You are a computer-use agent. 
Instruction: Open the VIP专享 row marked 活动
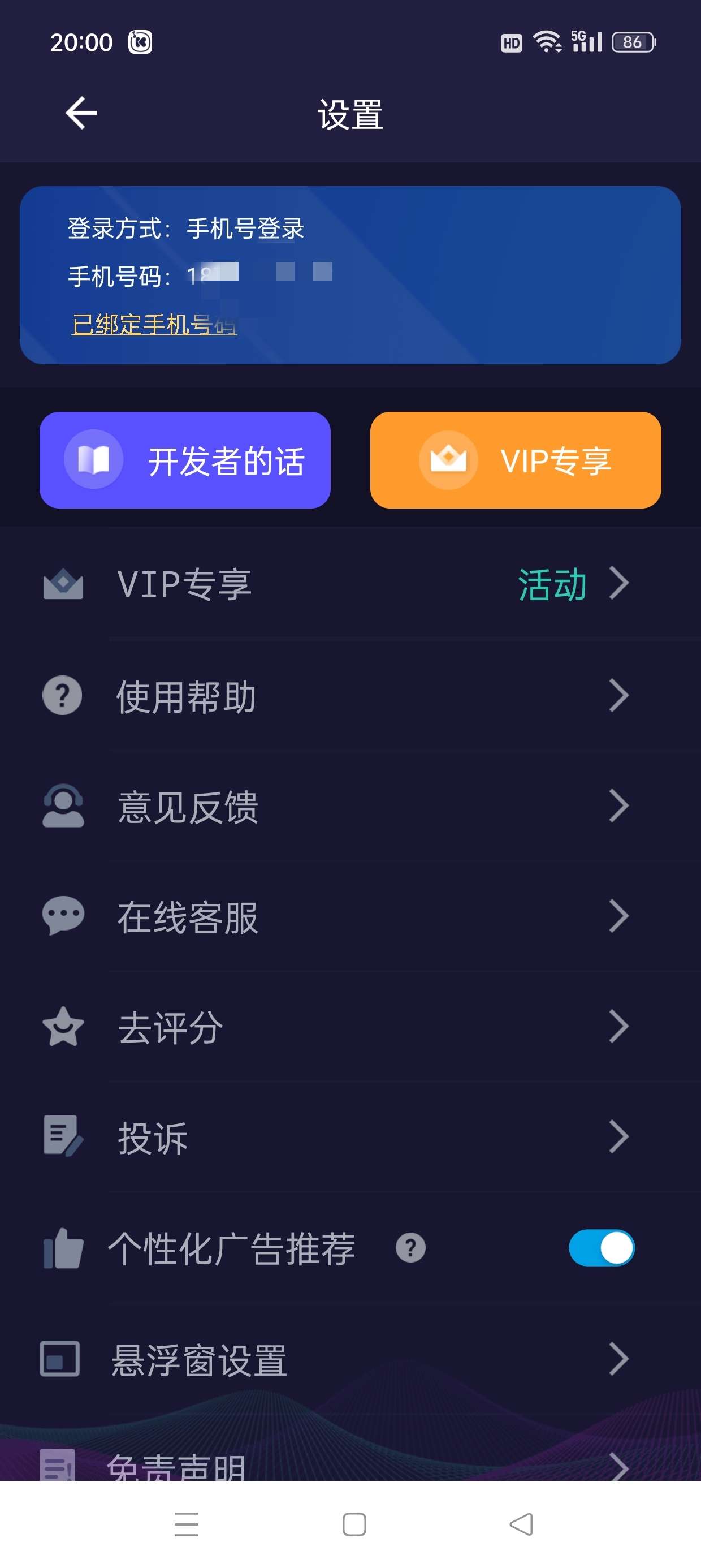pyautogui.click(x=350, y=584)
